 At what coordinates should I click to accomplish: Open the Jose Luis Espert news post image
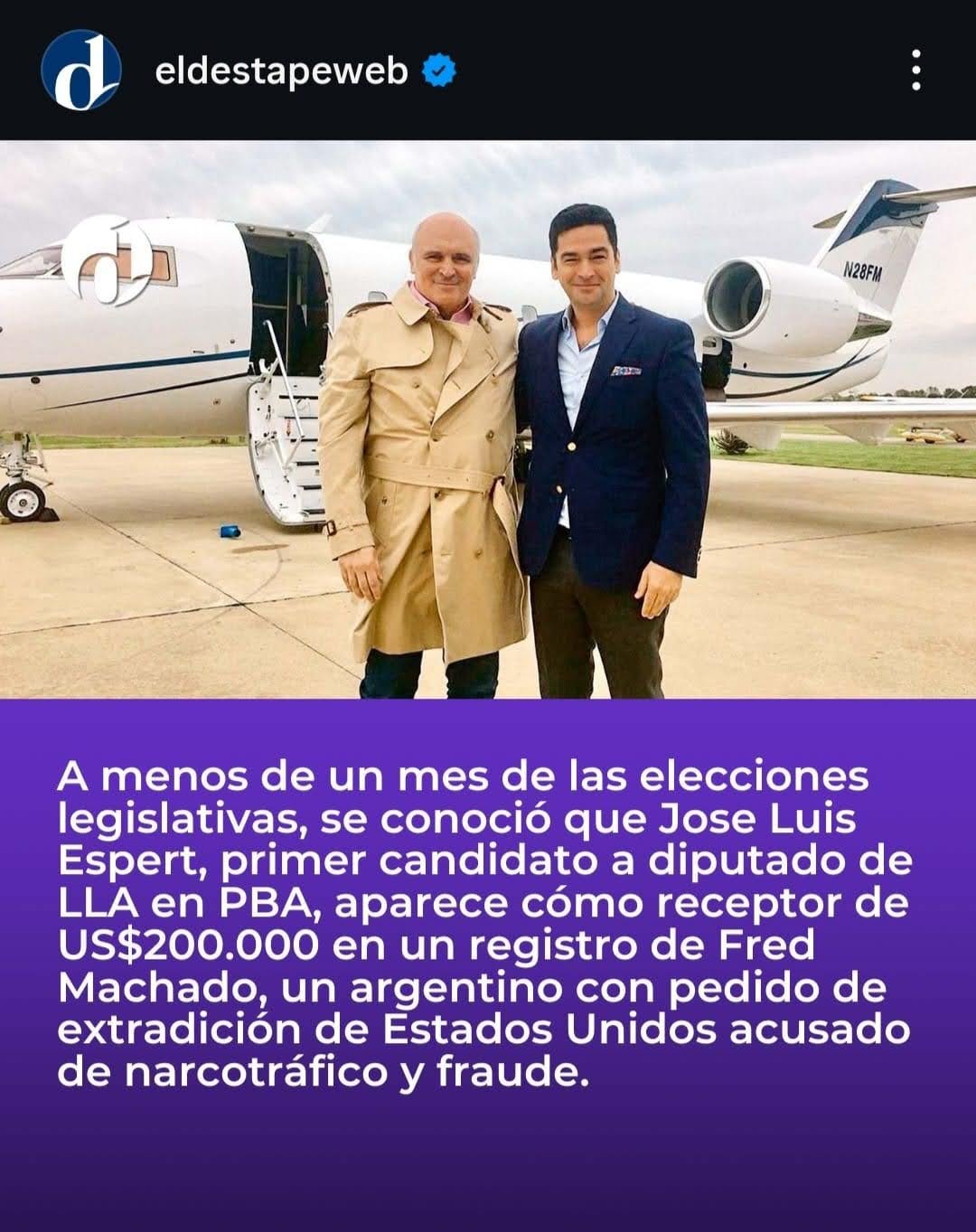(x=488, y=419)
